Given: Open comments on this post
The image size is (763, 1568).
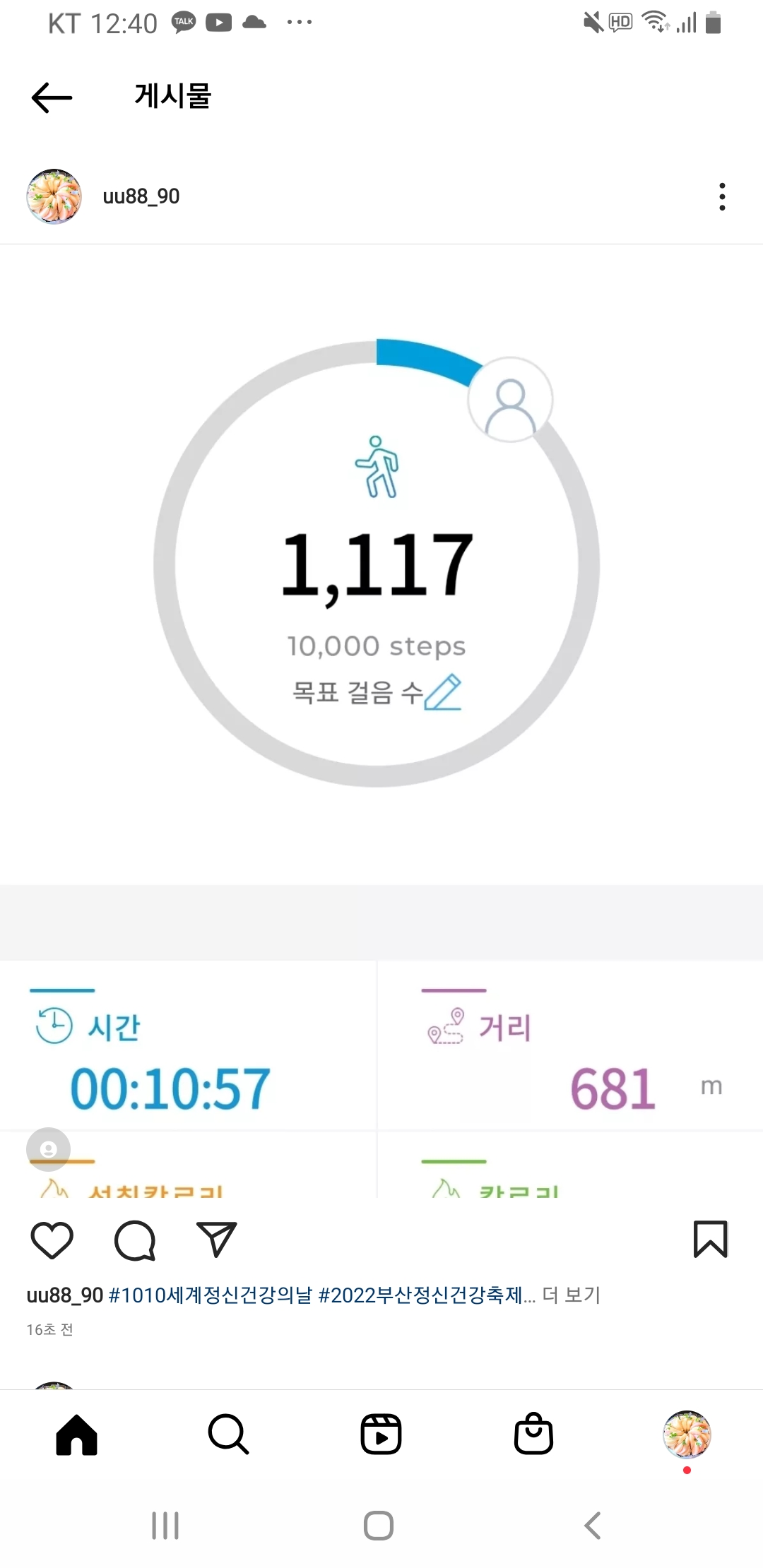Looking at the screenshot, I should [x=134, y=1240].
